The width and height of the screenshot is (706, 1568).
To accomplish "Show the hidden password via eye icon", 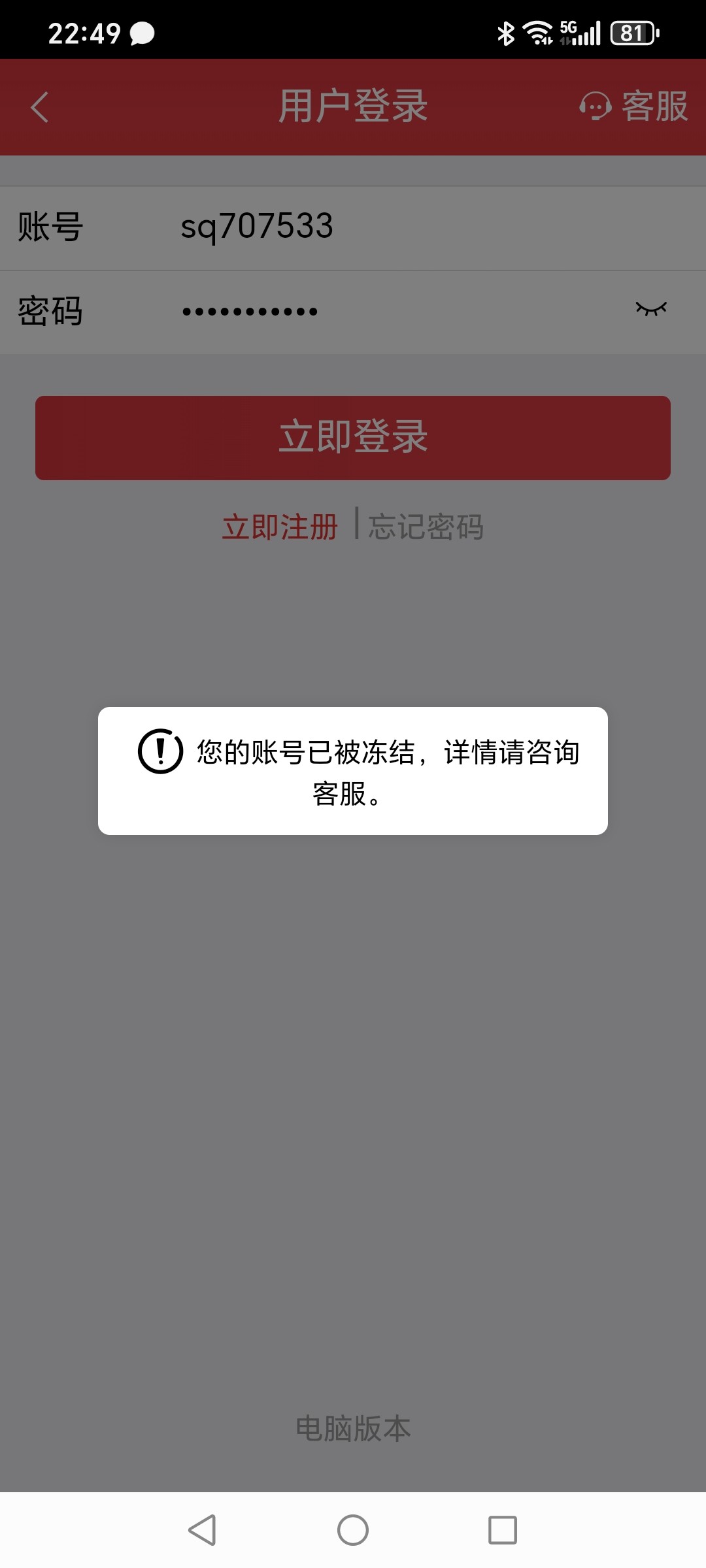I will (x=651, y=309).
